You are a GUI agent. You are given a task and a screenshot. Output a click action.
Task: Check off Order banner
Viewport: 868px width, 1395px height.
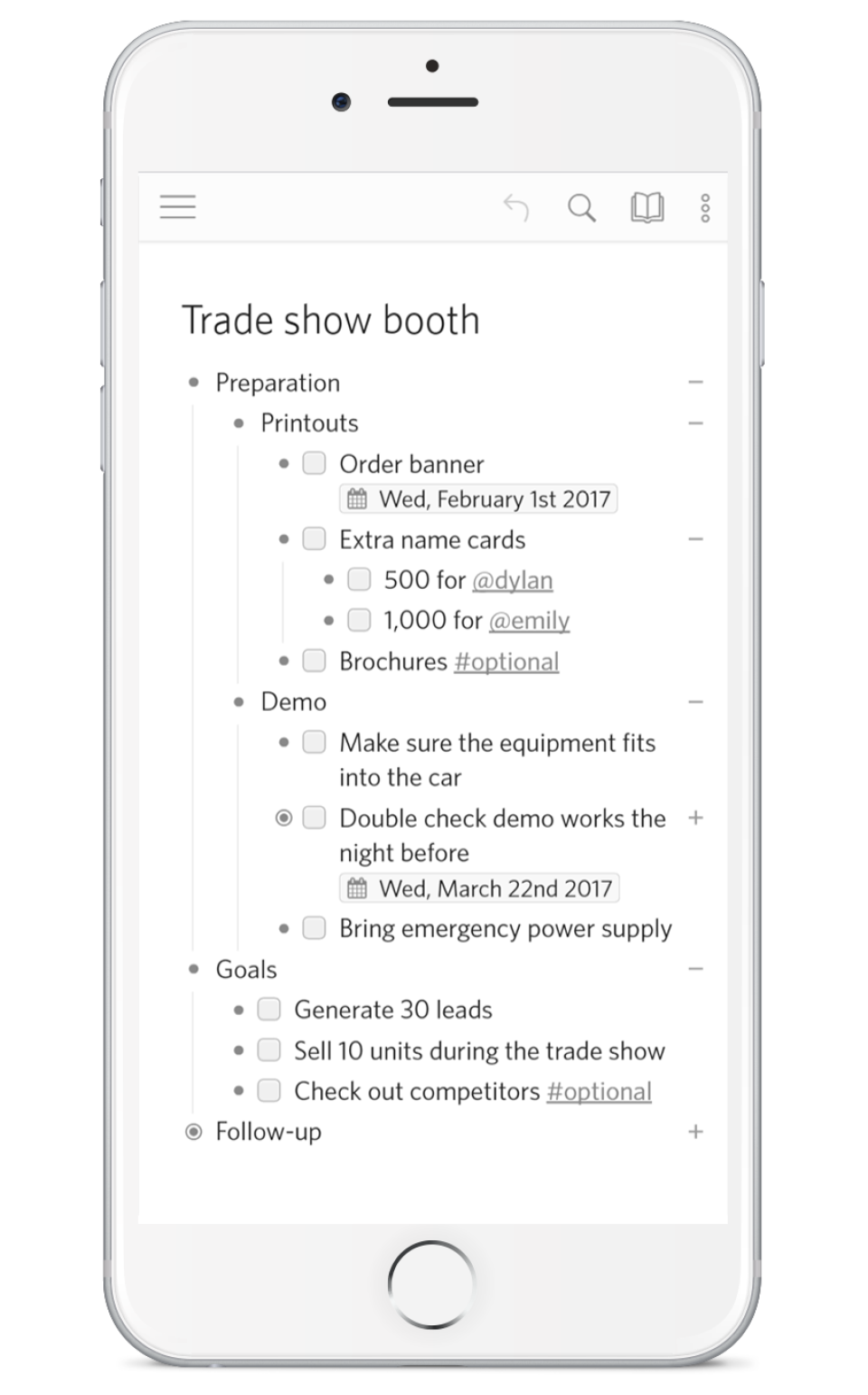click(314, 463)
